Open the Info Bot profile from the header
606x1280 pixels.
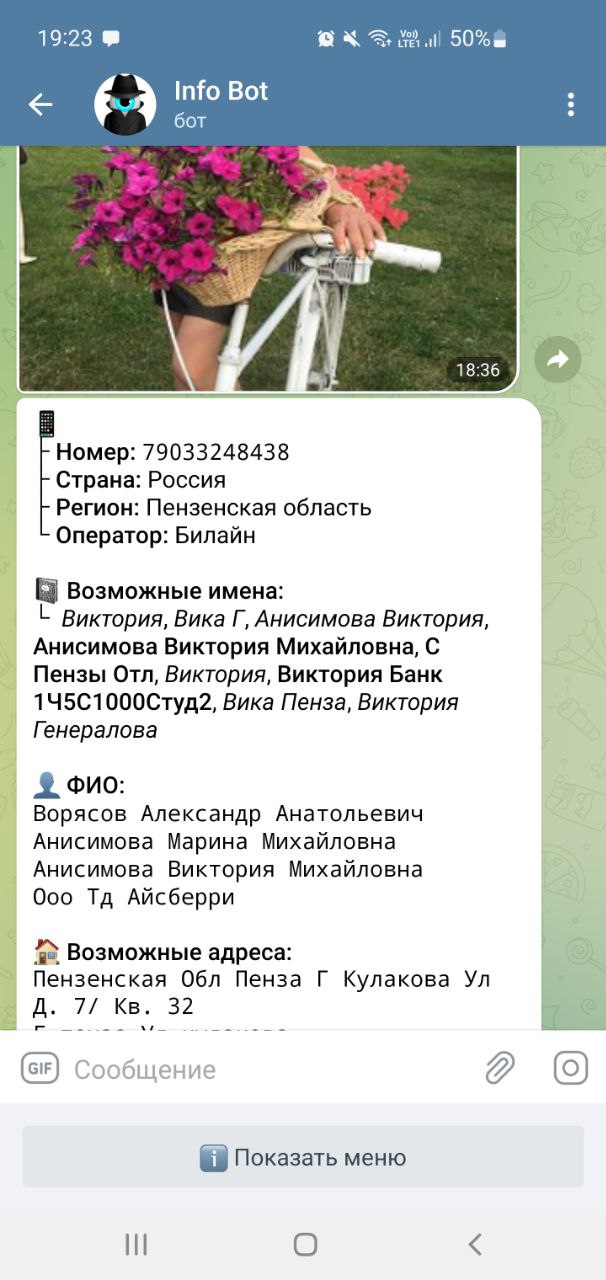coord(220,103)
